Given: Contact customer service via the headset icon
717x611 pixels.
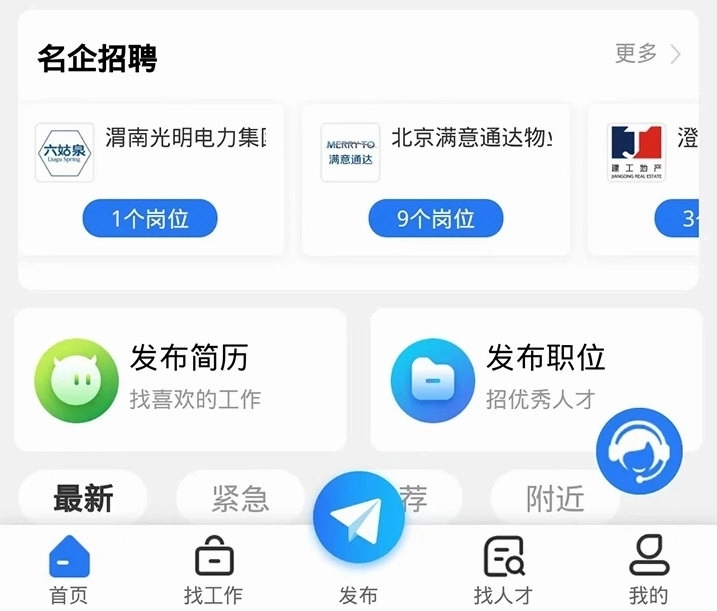Looking at the screenshot, I should click(639, 449).
